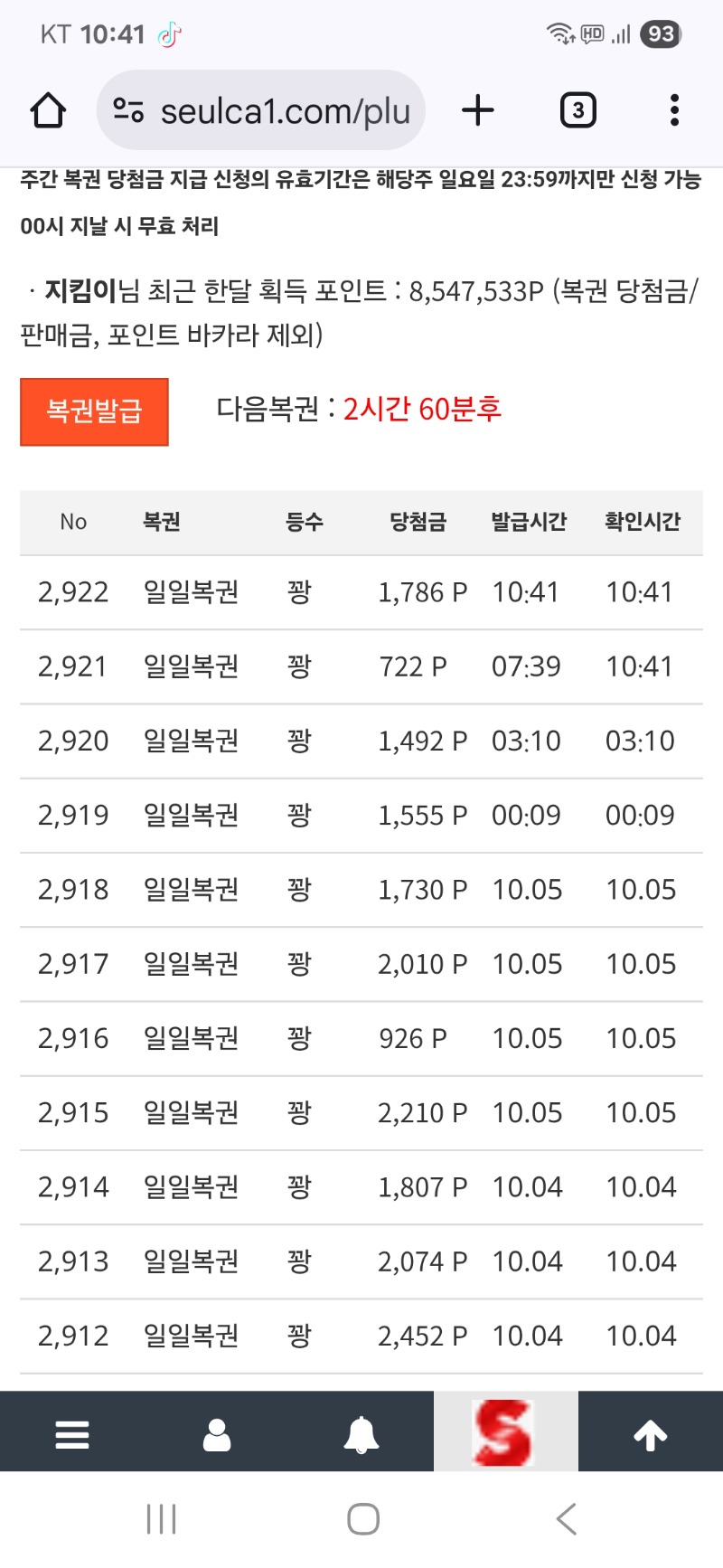Tap the seulca1.com address bar

point(262,111)
